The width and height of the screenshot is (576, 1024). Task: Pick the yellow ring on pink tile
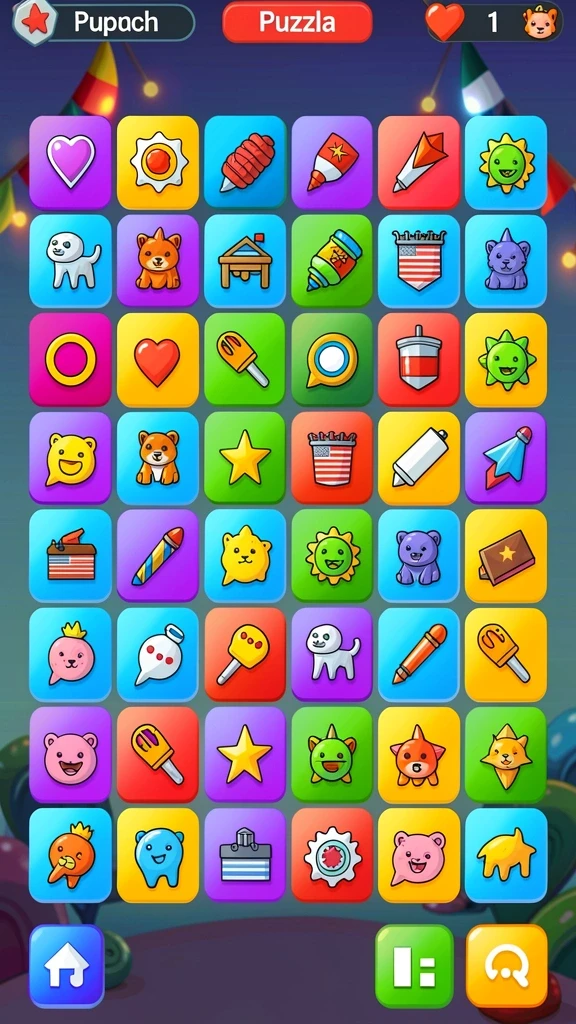pos(71,360)
